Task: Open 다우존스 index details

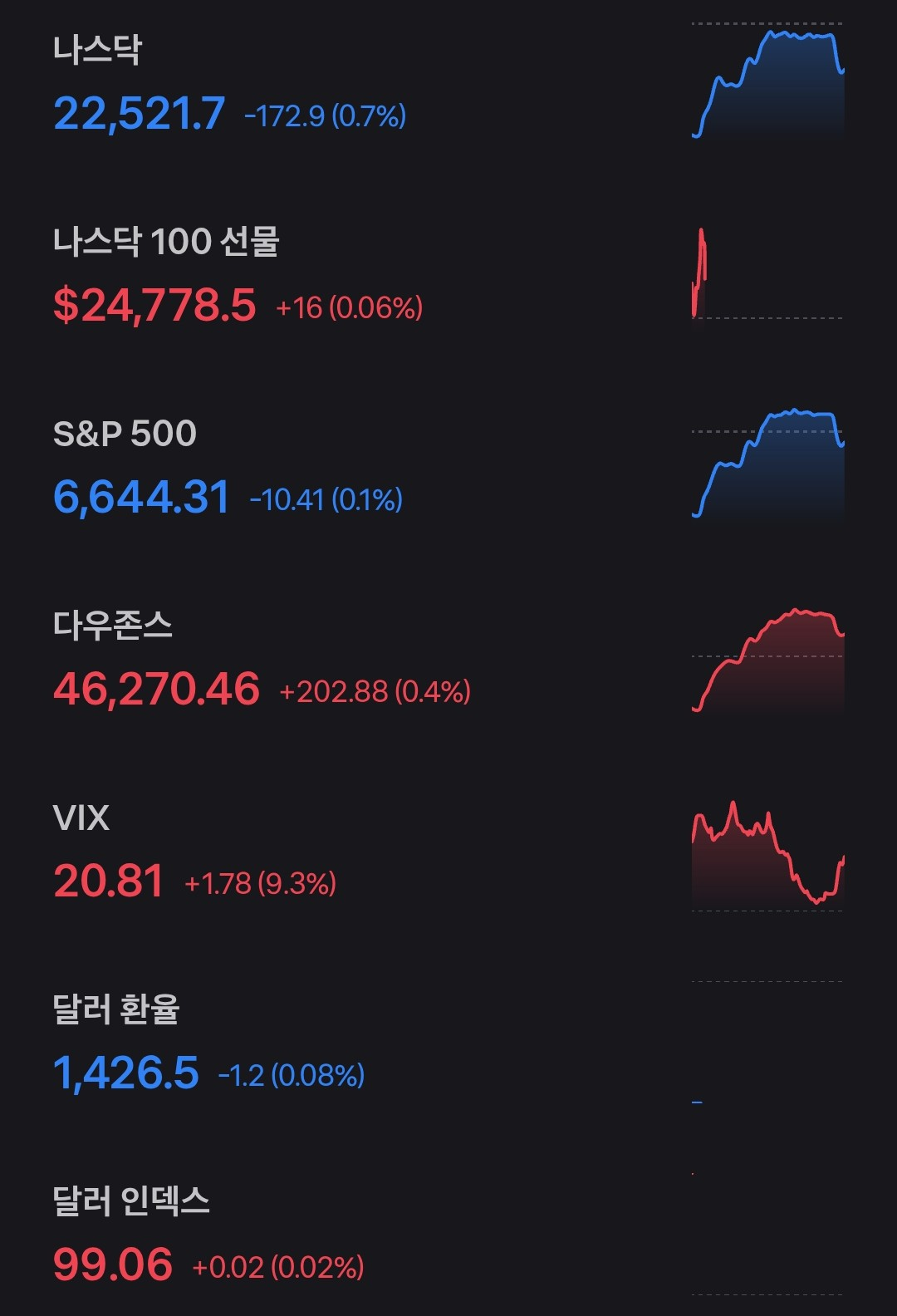Action: [x=113, y=626]
